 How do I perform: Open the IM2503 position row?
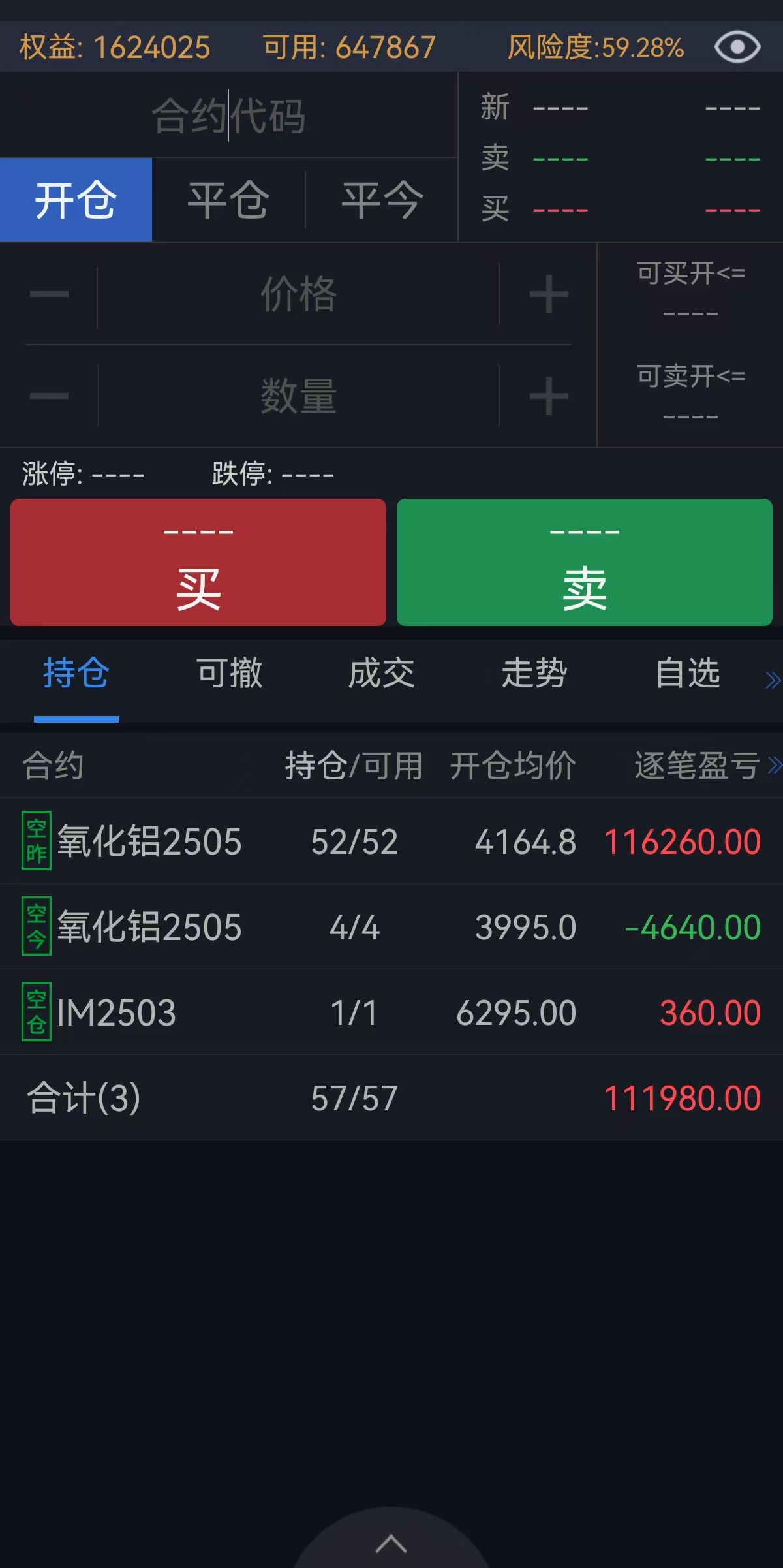391,1012
